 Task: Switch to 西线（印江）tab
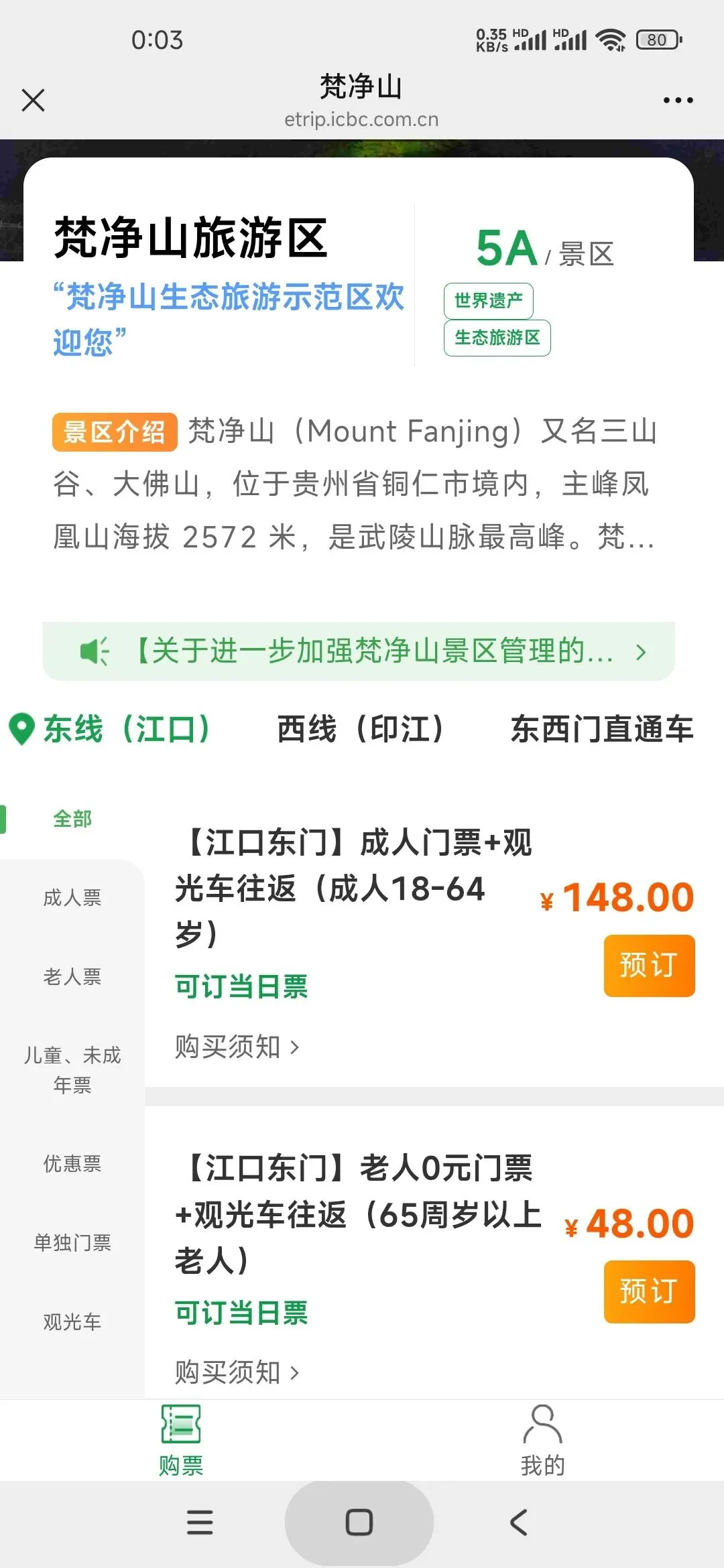(x=360, y=729)
